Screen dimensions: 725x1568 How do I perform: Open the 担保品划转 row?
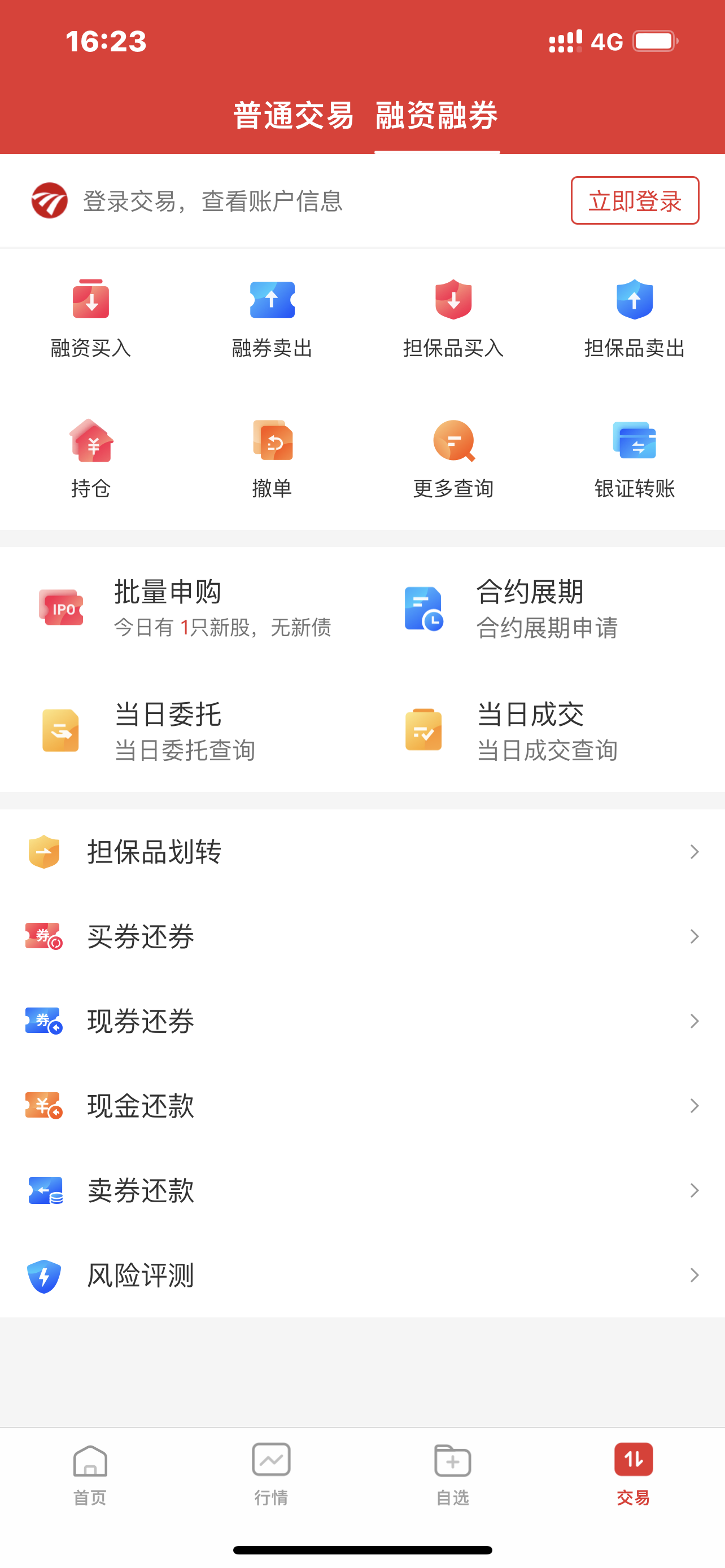(x=362, y=852)
